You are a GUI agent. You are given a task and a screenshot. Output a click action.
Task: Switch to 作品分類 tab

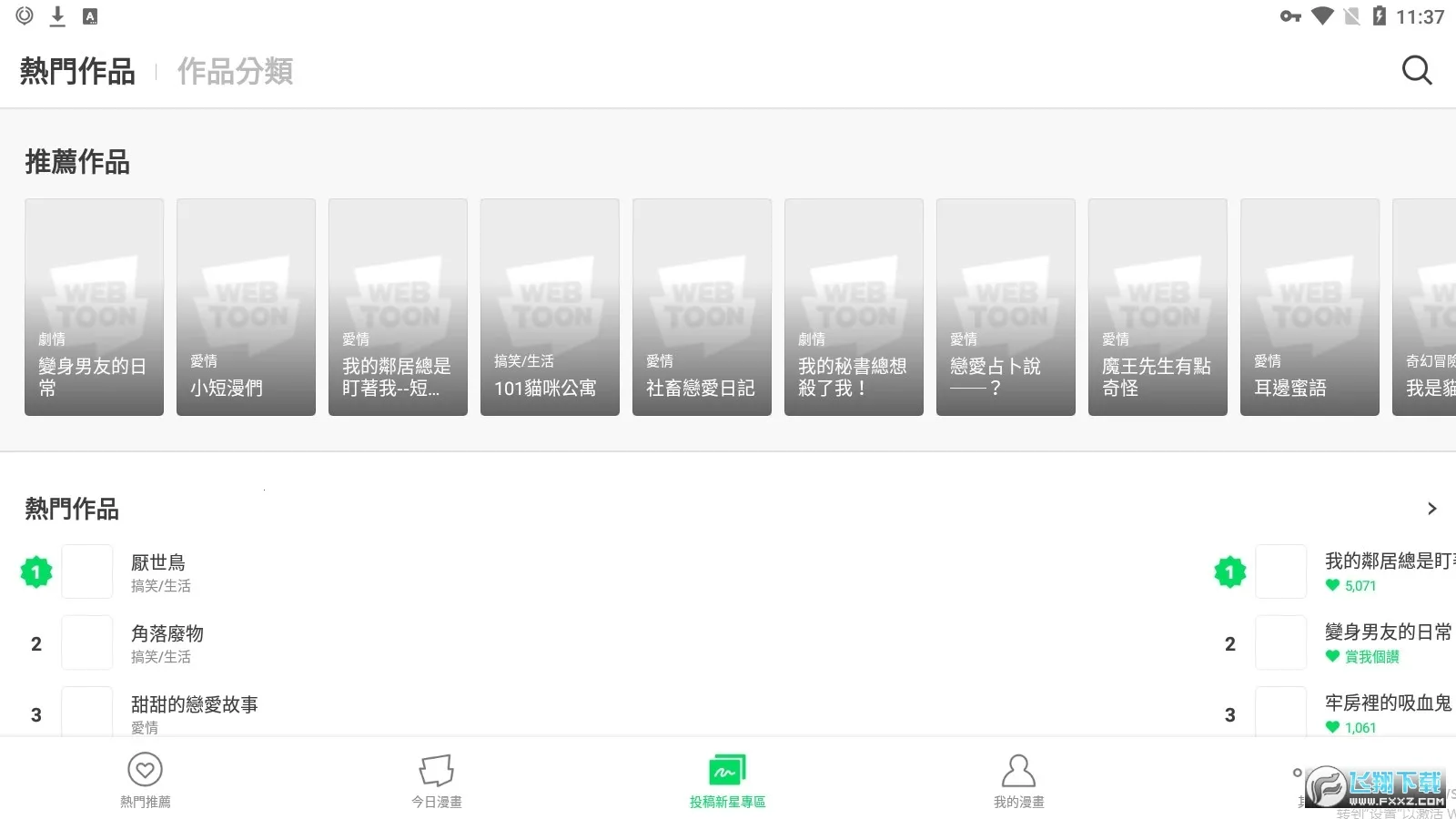(x=235, y=71)
